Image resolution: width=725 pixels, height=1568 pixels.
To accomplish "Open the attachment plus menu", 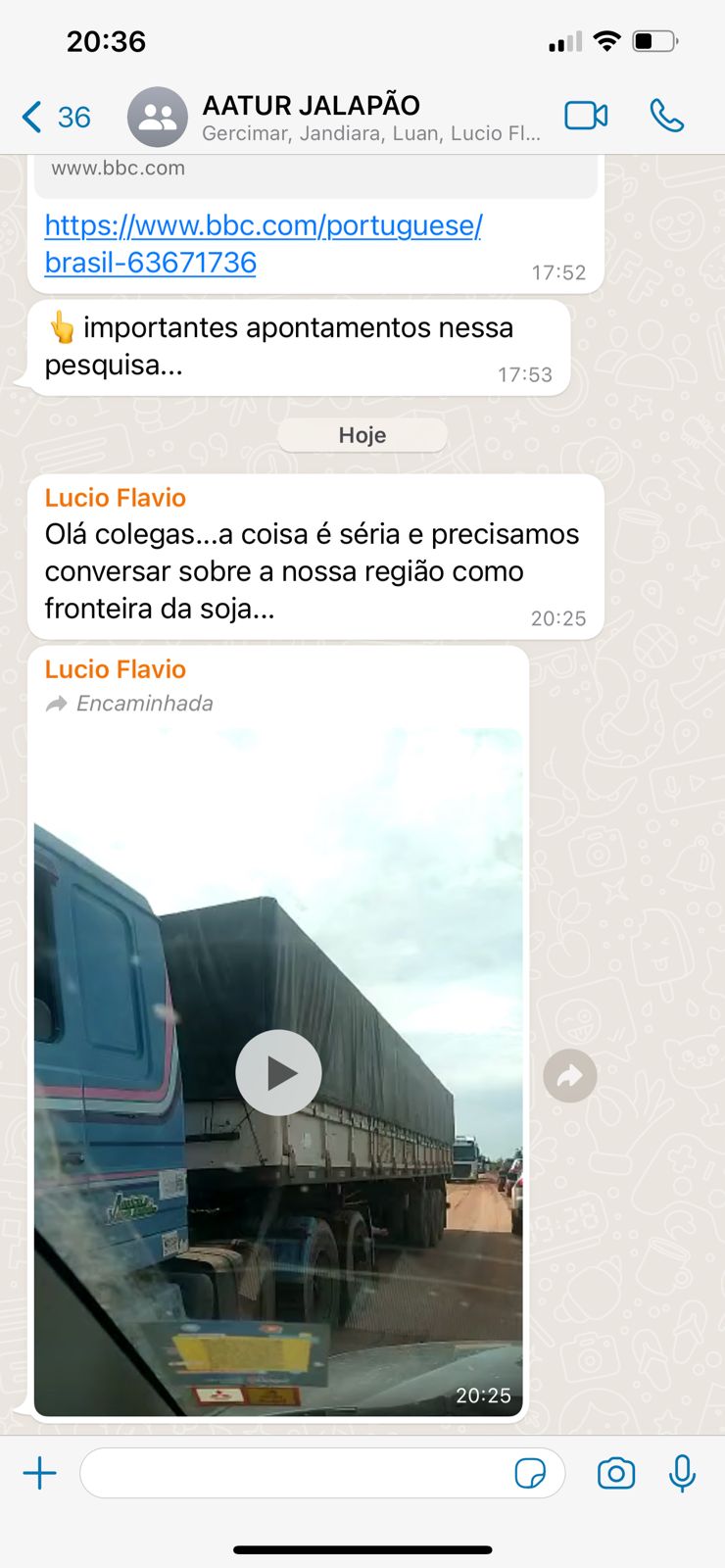I will 40,1473.
